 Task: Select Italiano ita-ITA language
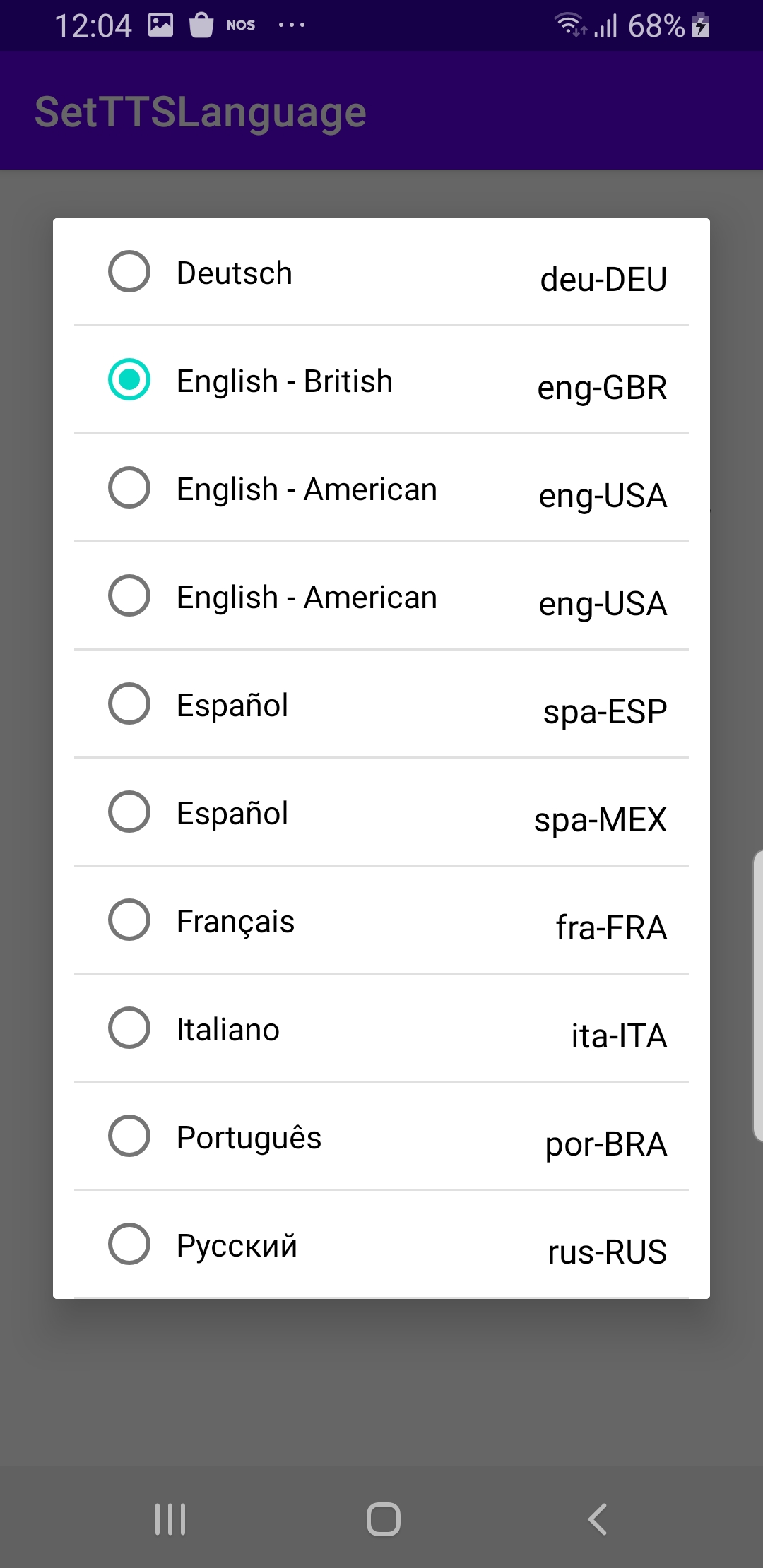[381, 1028]
